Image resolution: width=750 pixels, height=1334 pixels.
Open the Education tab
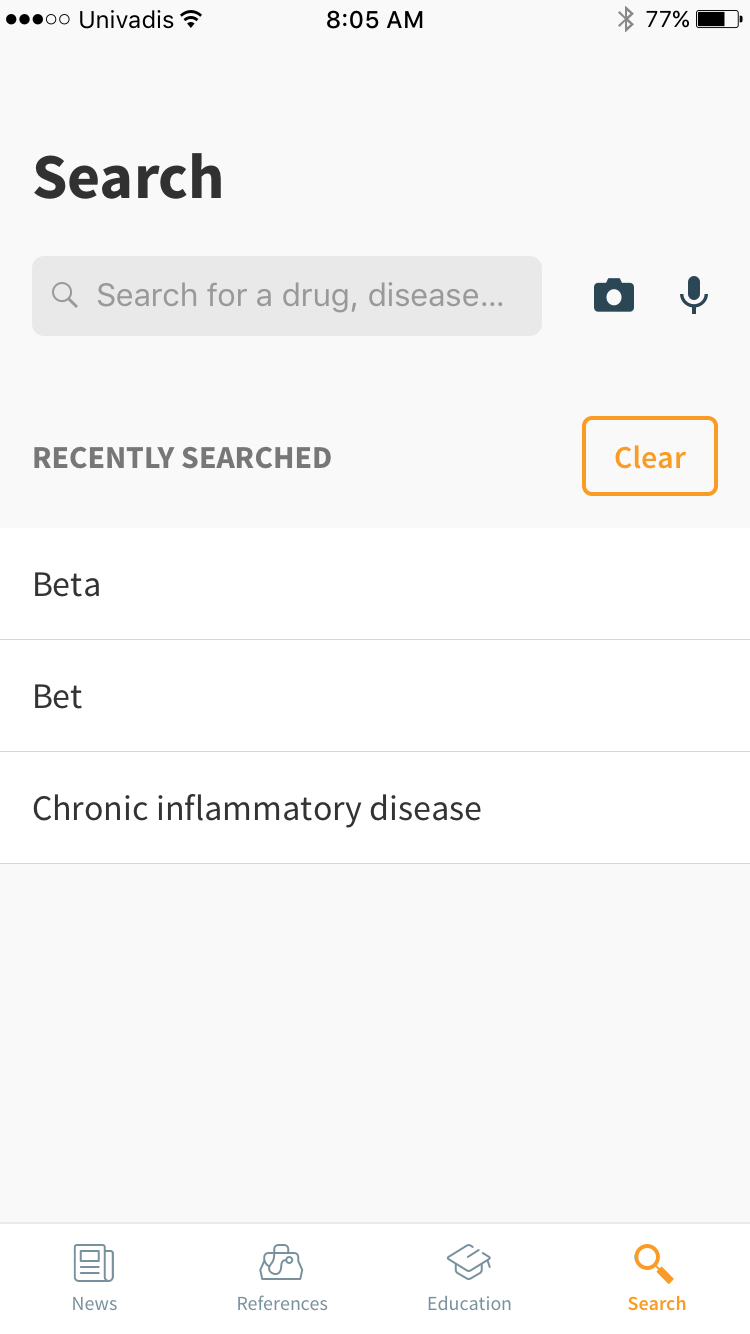[x=469, y=1278]
